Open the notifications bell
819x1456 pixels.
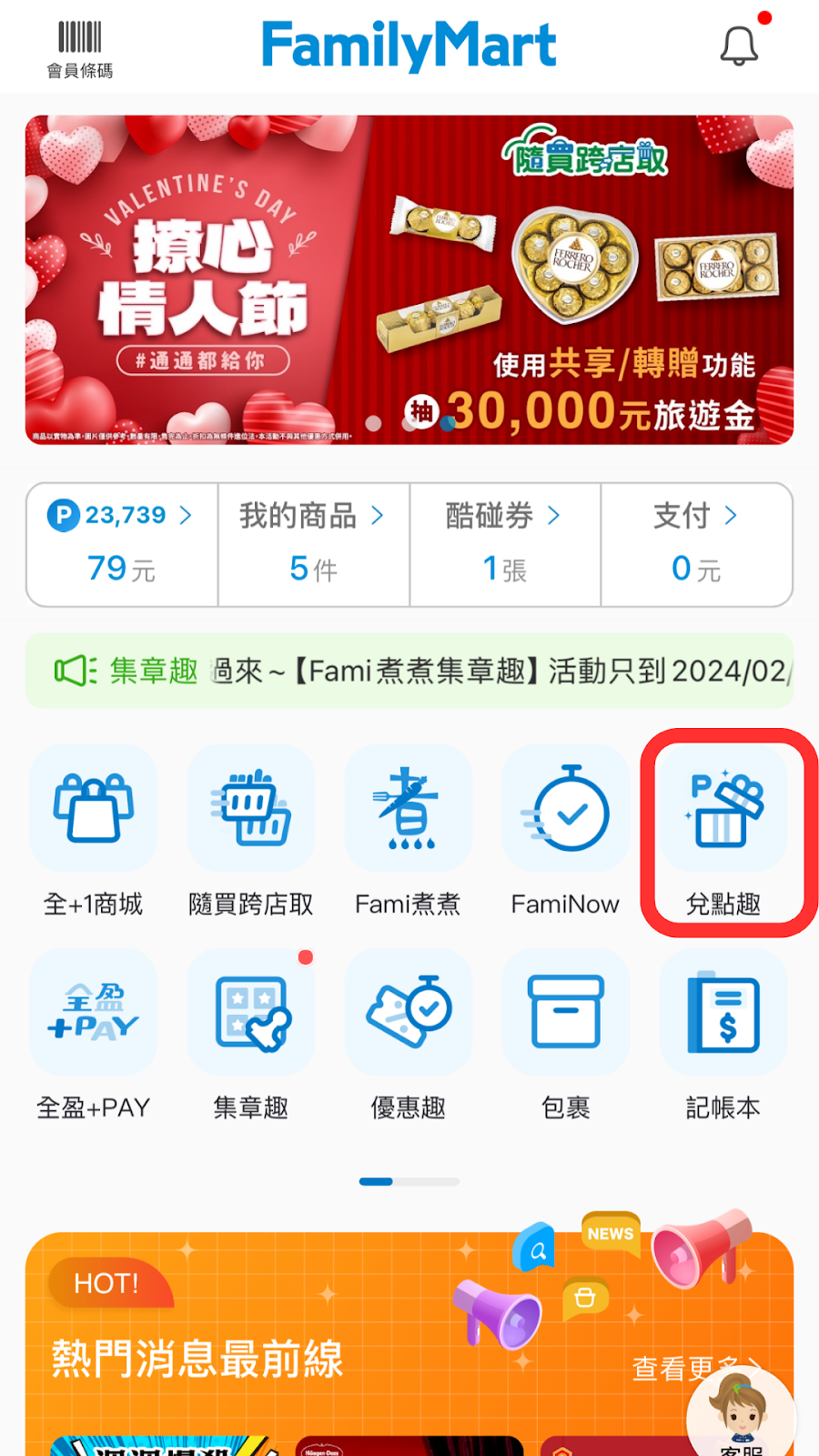(x=739, y=45)
